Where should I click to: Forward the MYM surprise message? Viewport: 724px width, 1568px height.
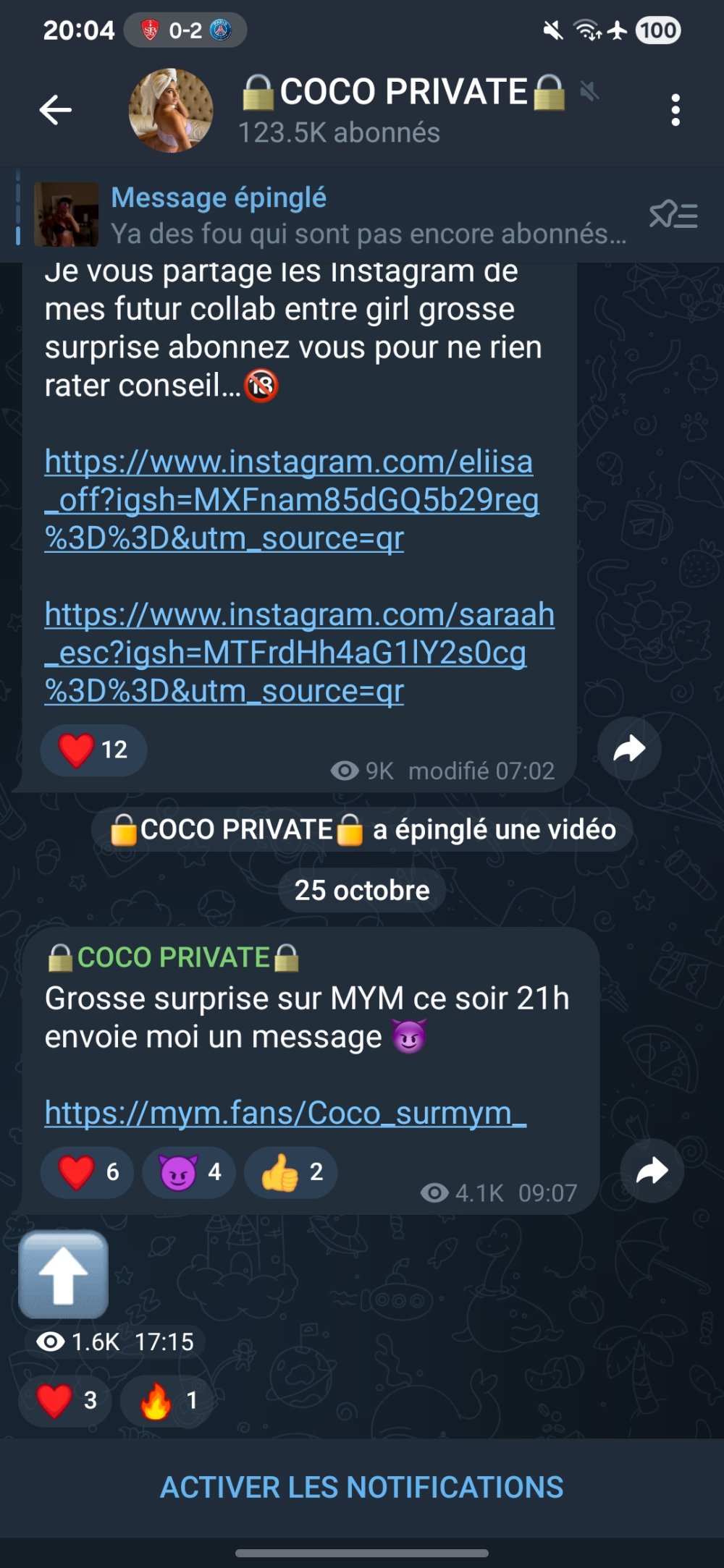(652, 1171)
